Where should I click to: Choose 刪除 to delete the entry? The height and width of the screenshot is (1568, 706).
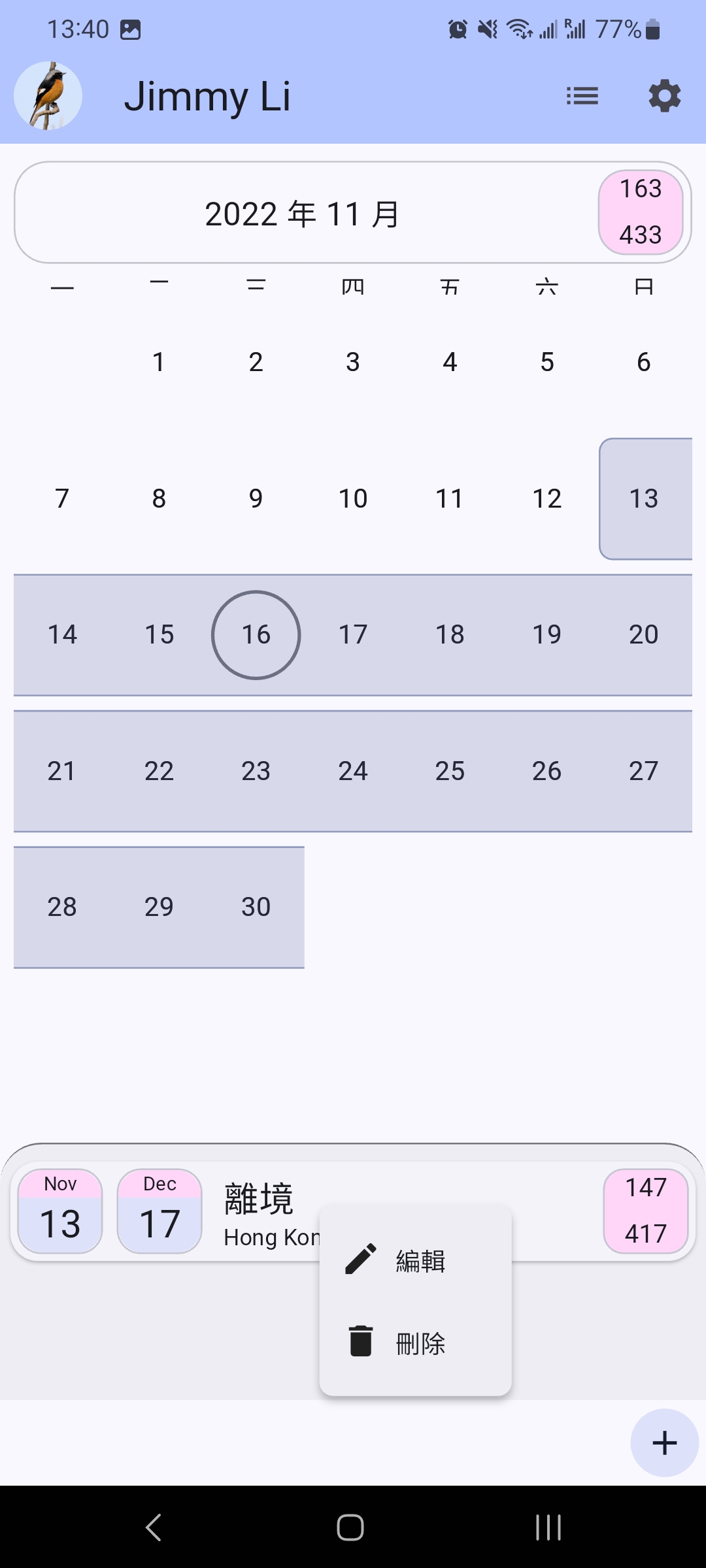click(416, 1343)
